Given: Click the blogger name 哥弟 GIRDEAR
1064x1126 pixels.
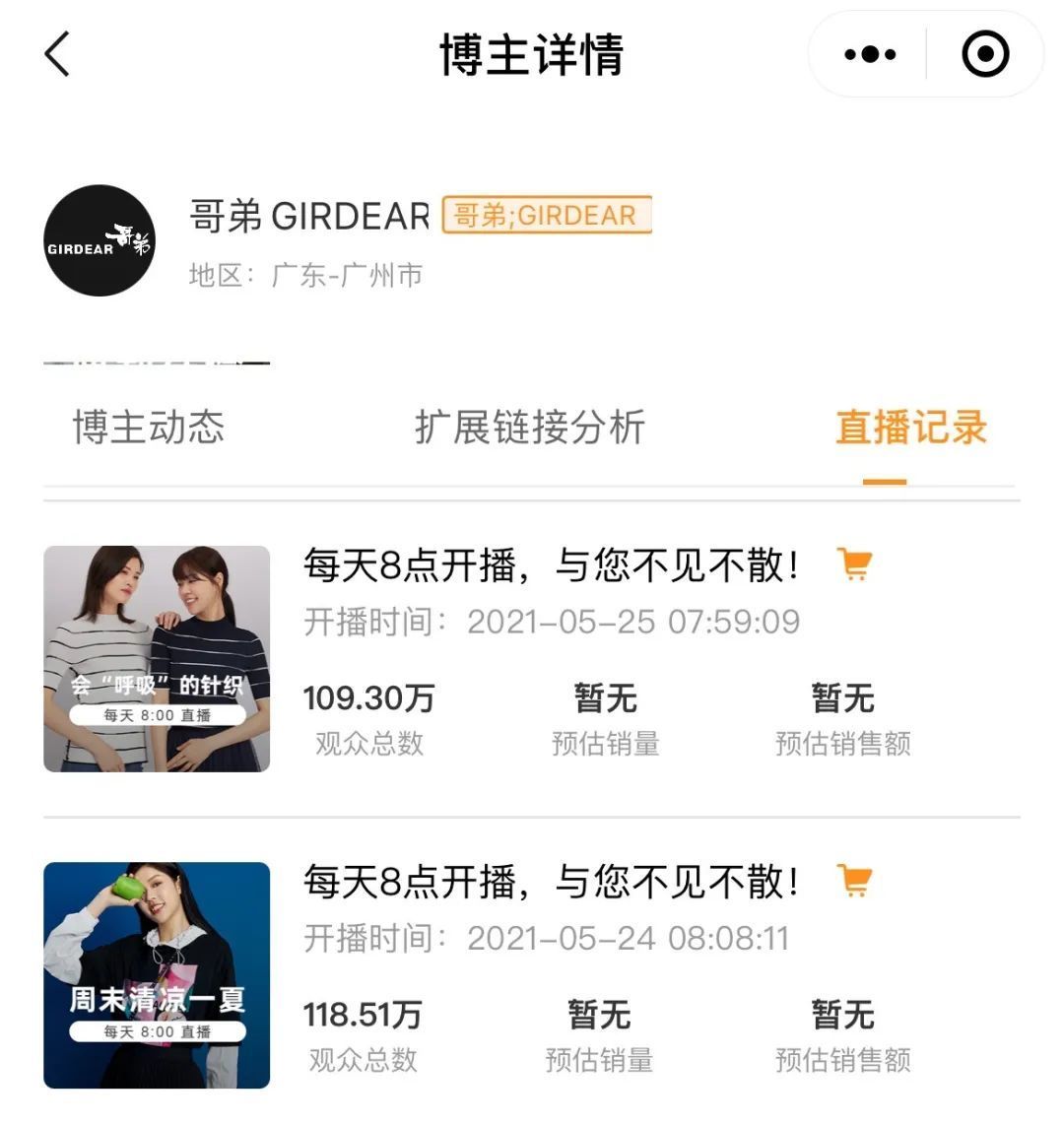Looking at the screenshot, I should point(306,216).
